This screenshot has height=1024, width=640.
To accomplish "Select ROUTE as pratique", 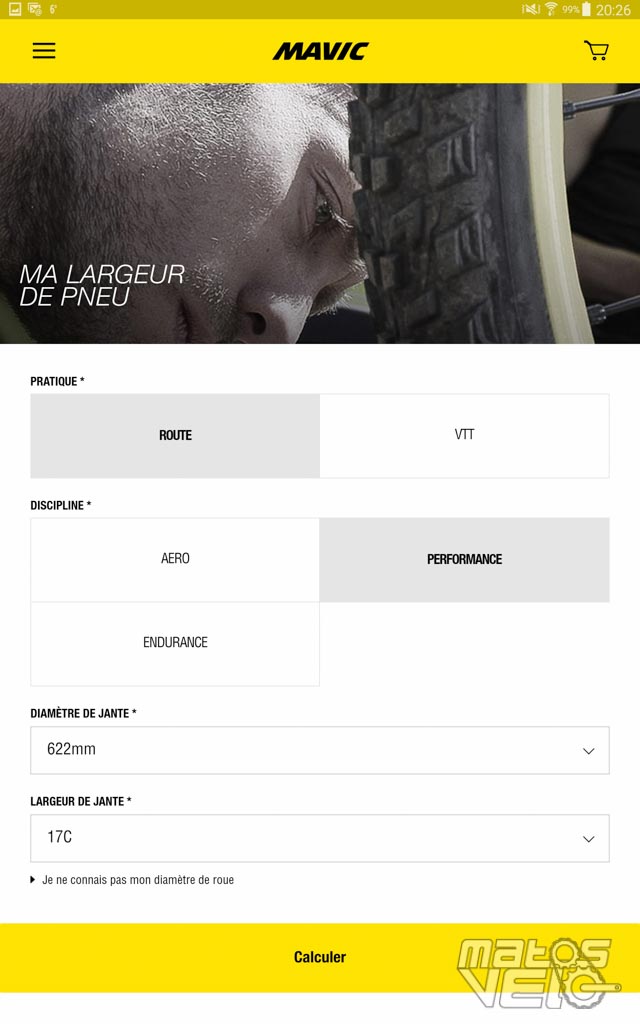I will [x=175, y=436].
